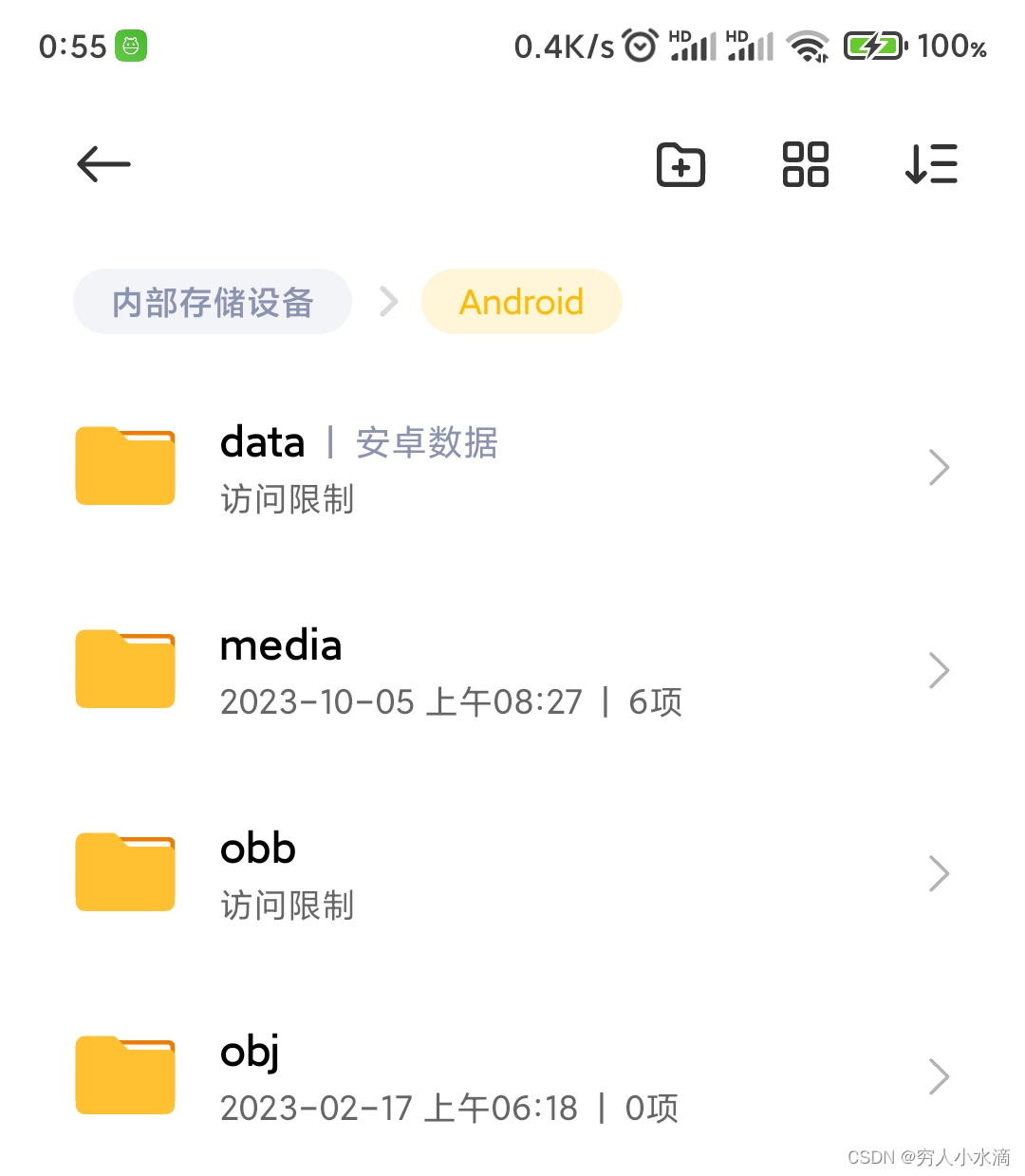1025x1176 pixels.
Task: Expand the obj folder chevron
Action: coord(939,1075)
